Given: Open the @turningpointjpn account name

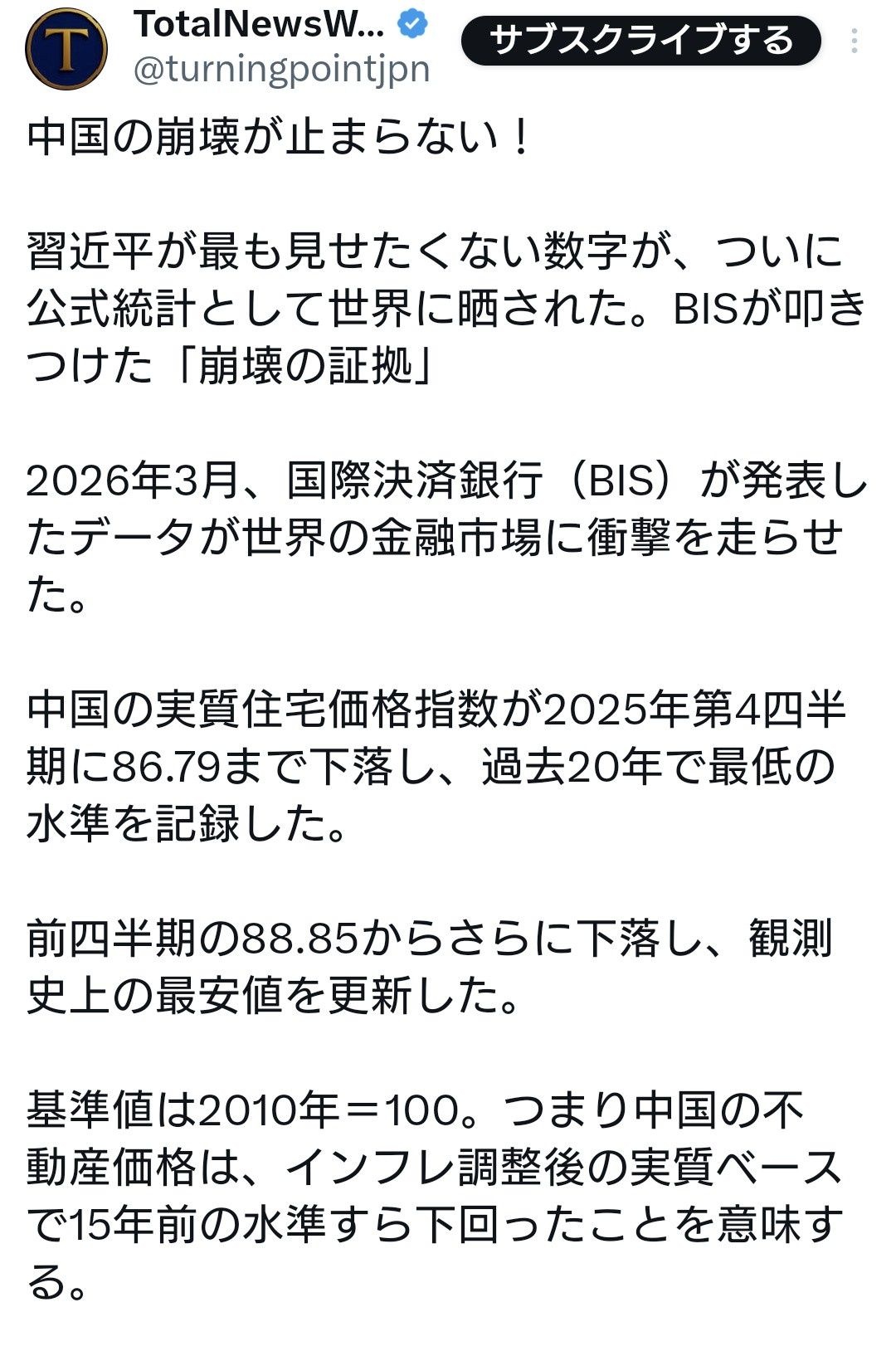Looking at the screenshot, I should tap(281, 71).
